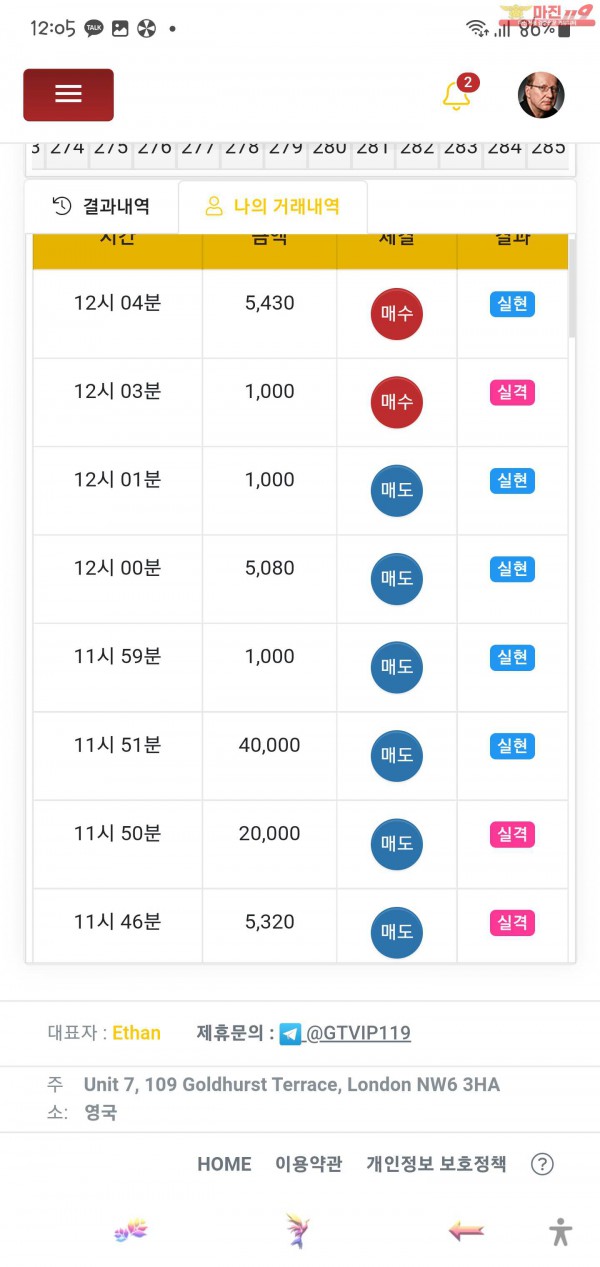Select the 나의 거래내역 tab
Screen dimensions: 600x1267
pos(272,206)
